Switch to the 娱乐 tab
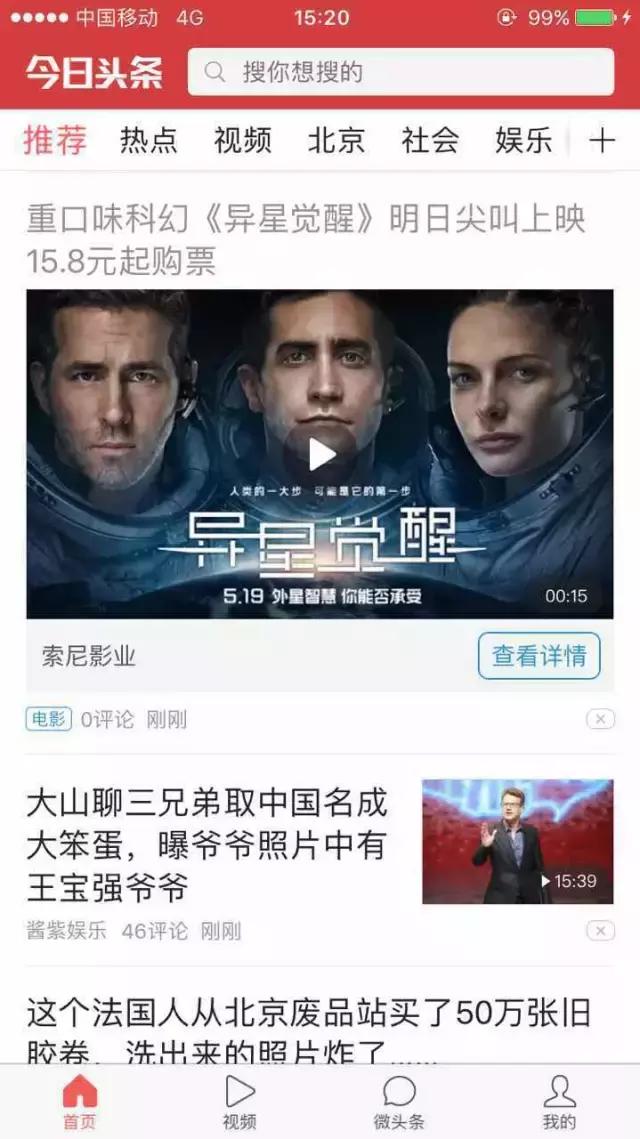 point(524,140)
